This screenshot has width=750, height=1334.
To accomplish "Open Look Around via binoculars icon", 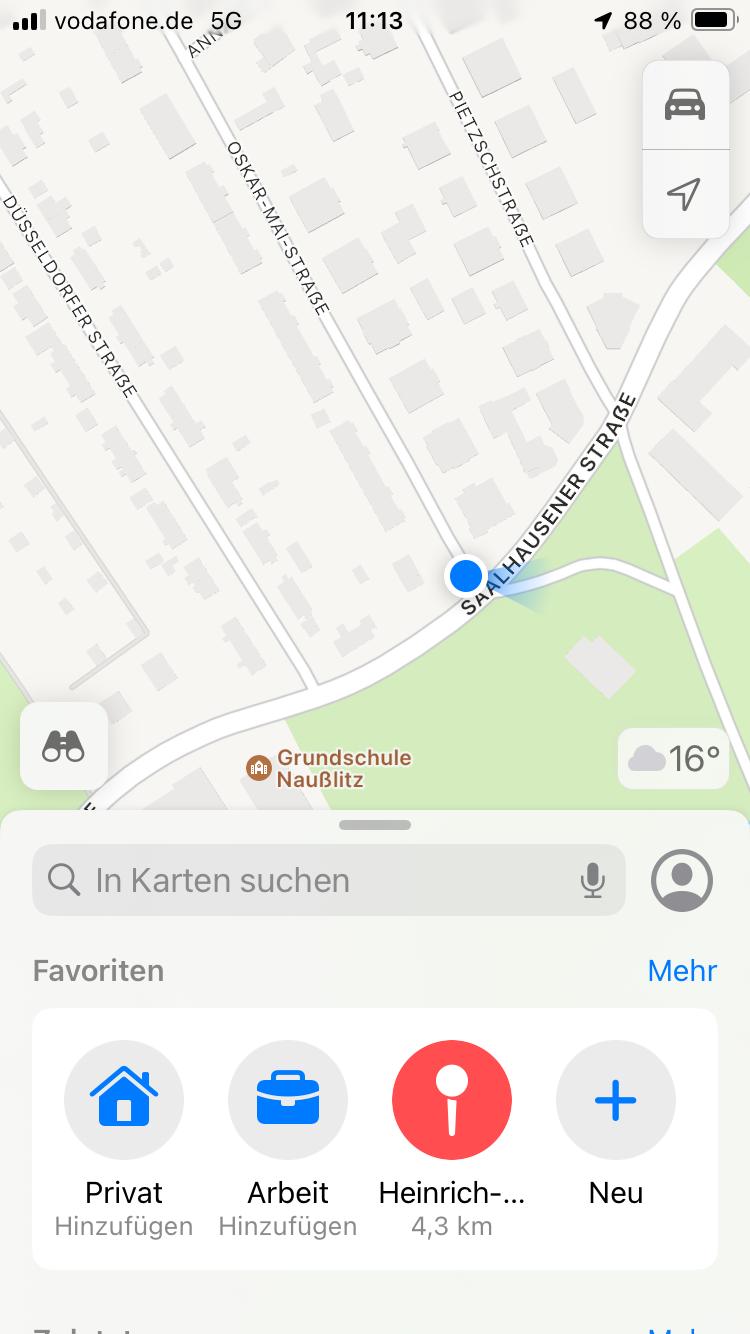I will tap(64, 746).
